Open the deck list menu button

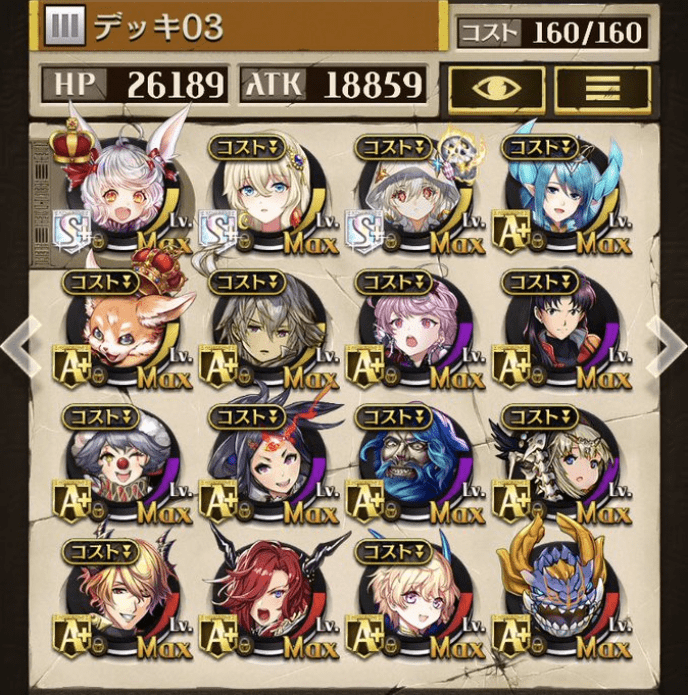[x=603, y=88]
